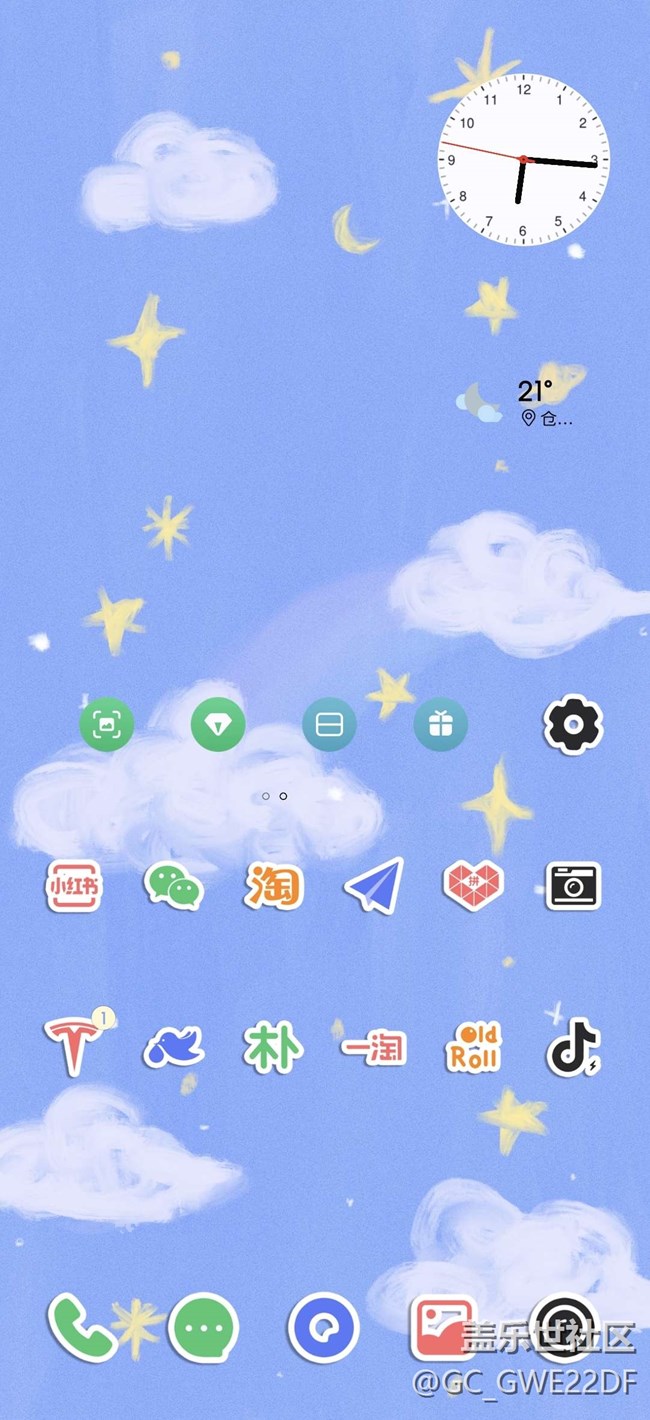
Task: Open the Phone dialer in the dock
Action: pos(82,1328)
